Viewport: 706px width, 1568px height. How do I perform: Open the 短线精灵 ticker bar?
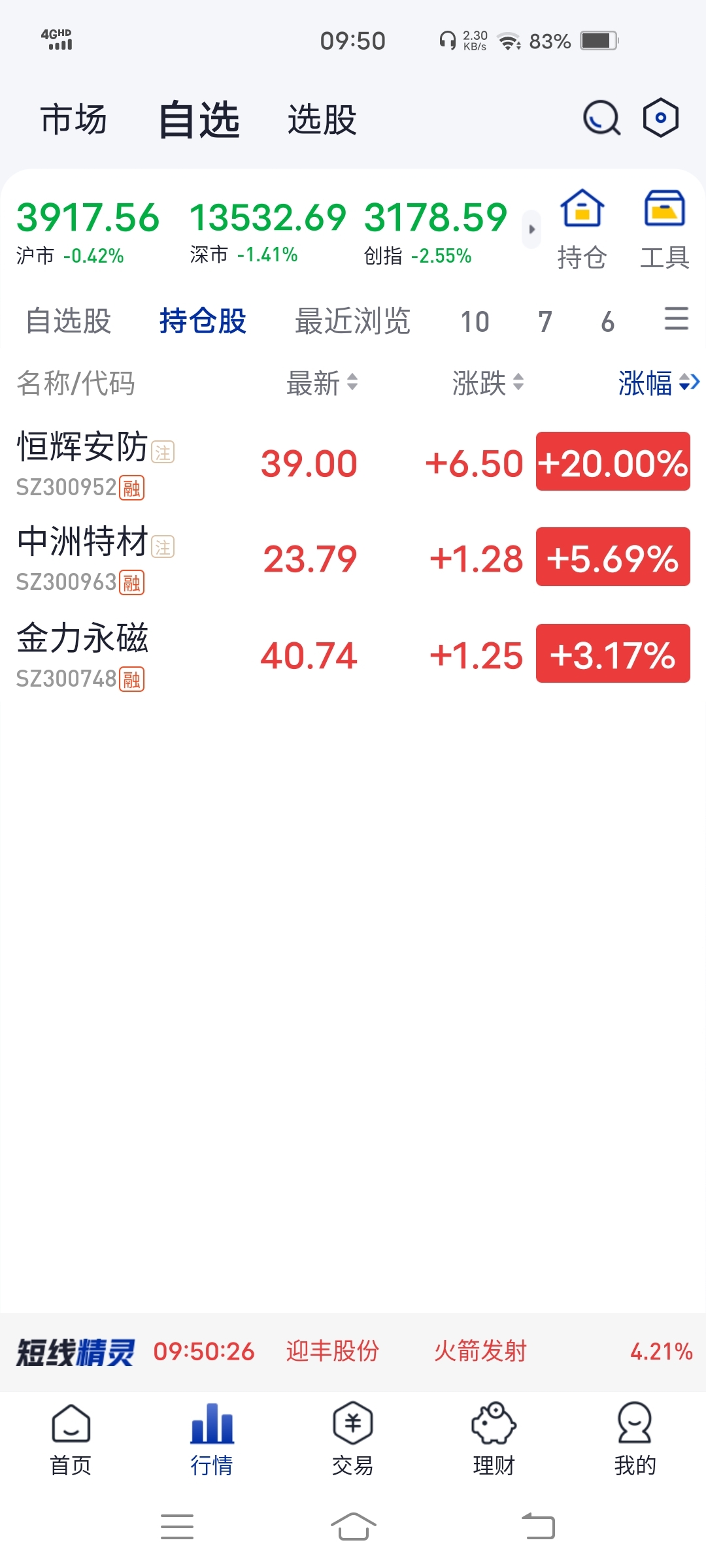pos(353,1351)
